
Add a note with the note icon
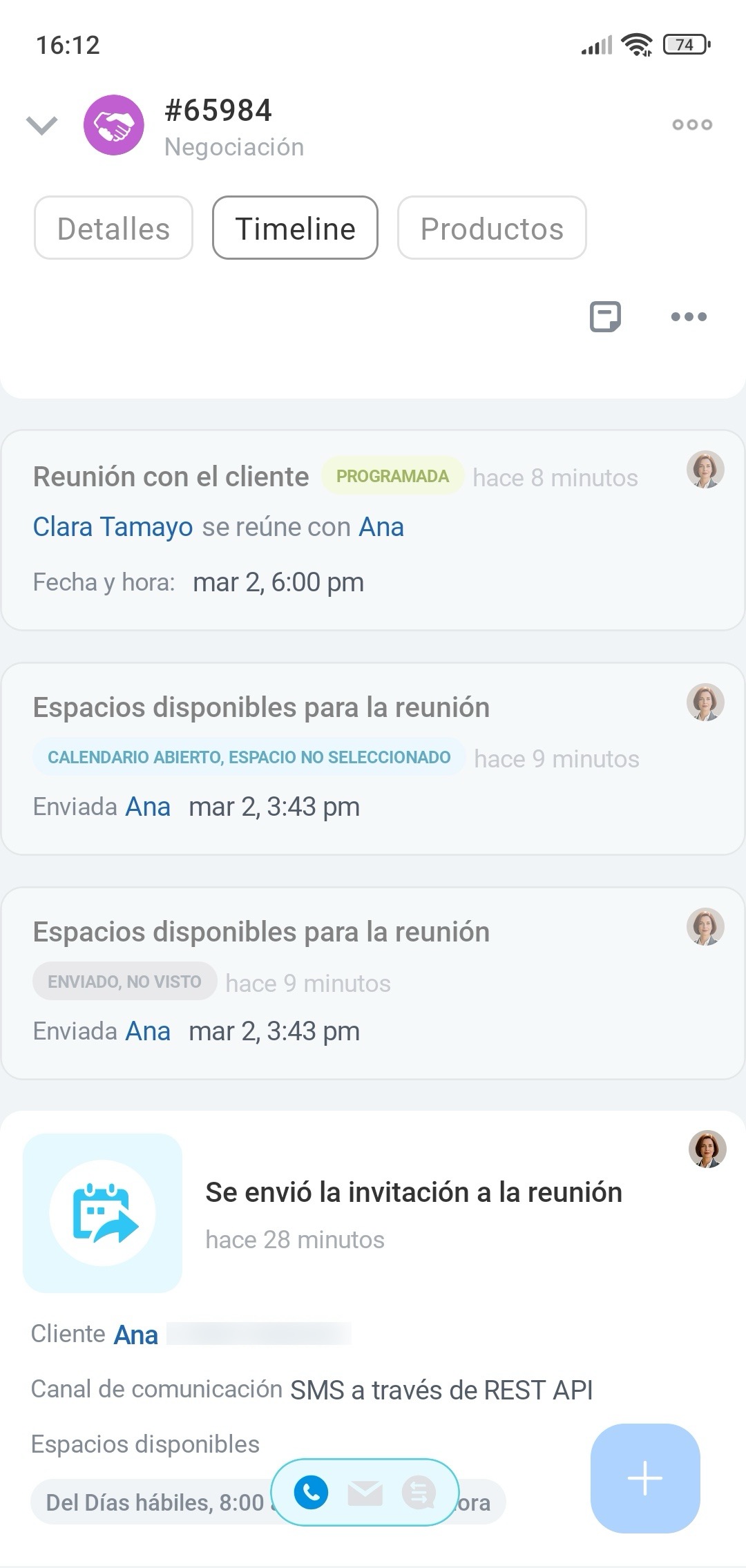click(x=605, y=317)
